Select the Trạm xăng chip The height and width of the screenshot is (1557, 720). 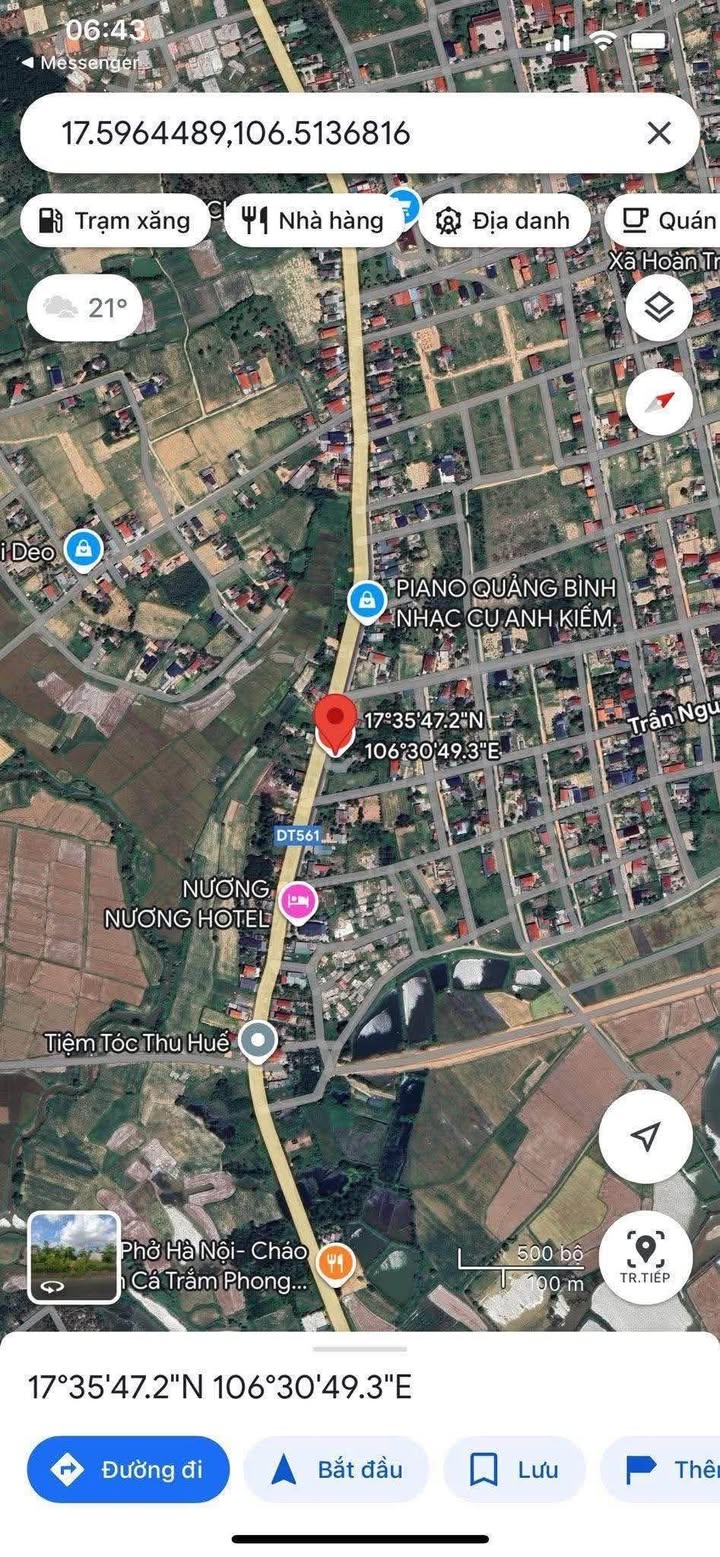pyautogui.click(x=114, y=220)
